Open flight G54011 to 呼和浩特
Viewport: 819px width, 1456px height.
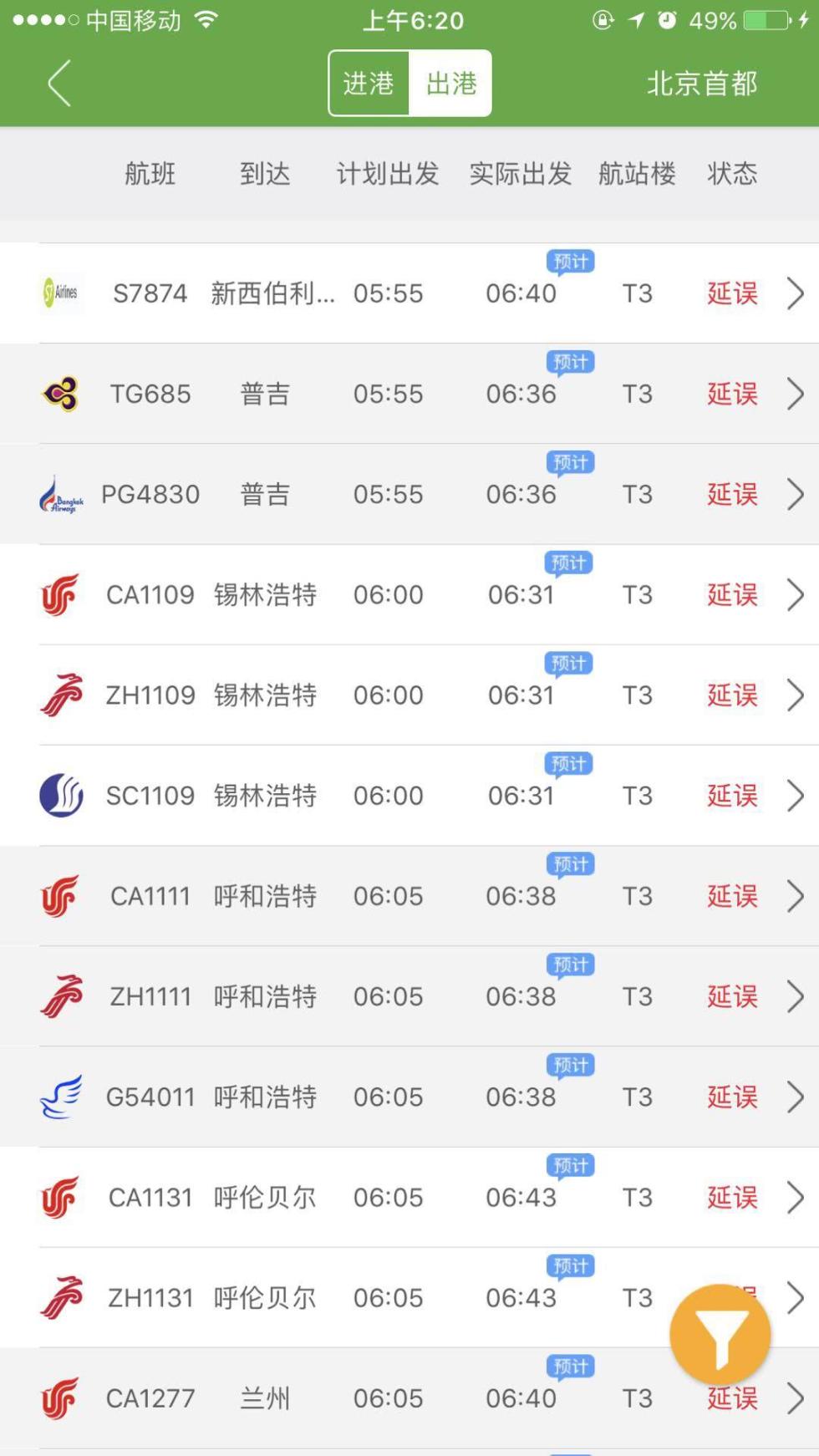pyautogui.click(x=409, y=1097)
